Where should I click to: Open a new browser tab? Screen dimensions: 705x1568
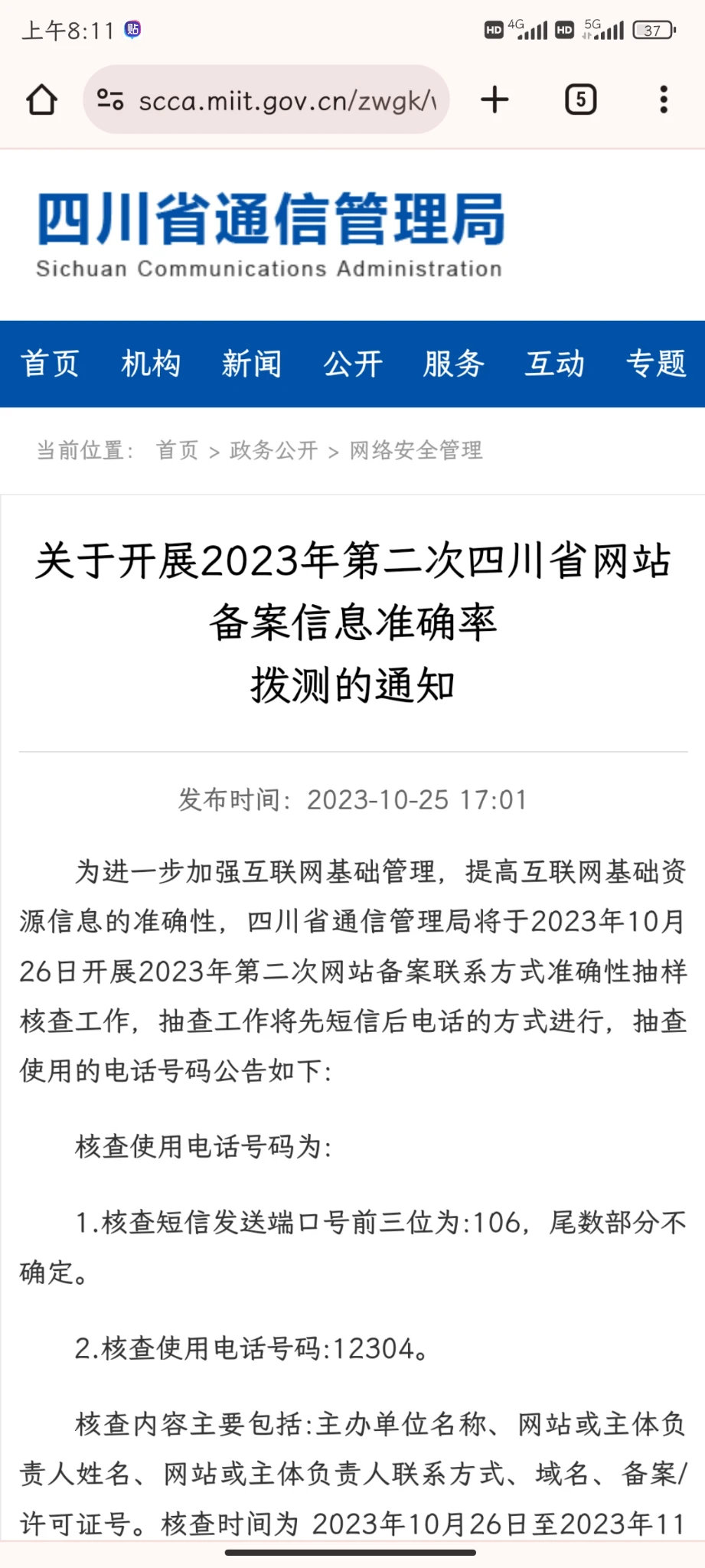(x=494, y=100)
